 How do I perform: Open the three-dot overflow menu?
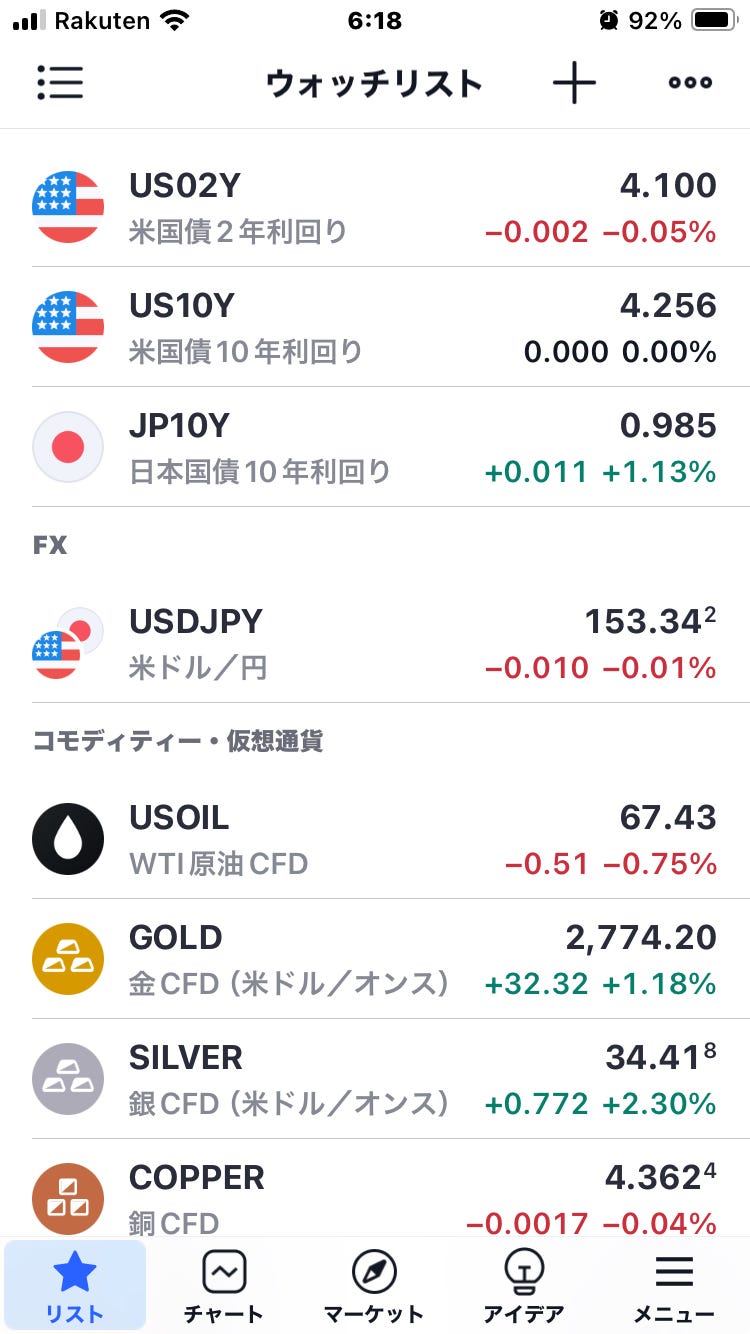coord(691,83)
